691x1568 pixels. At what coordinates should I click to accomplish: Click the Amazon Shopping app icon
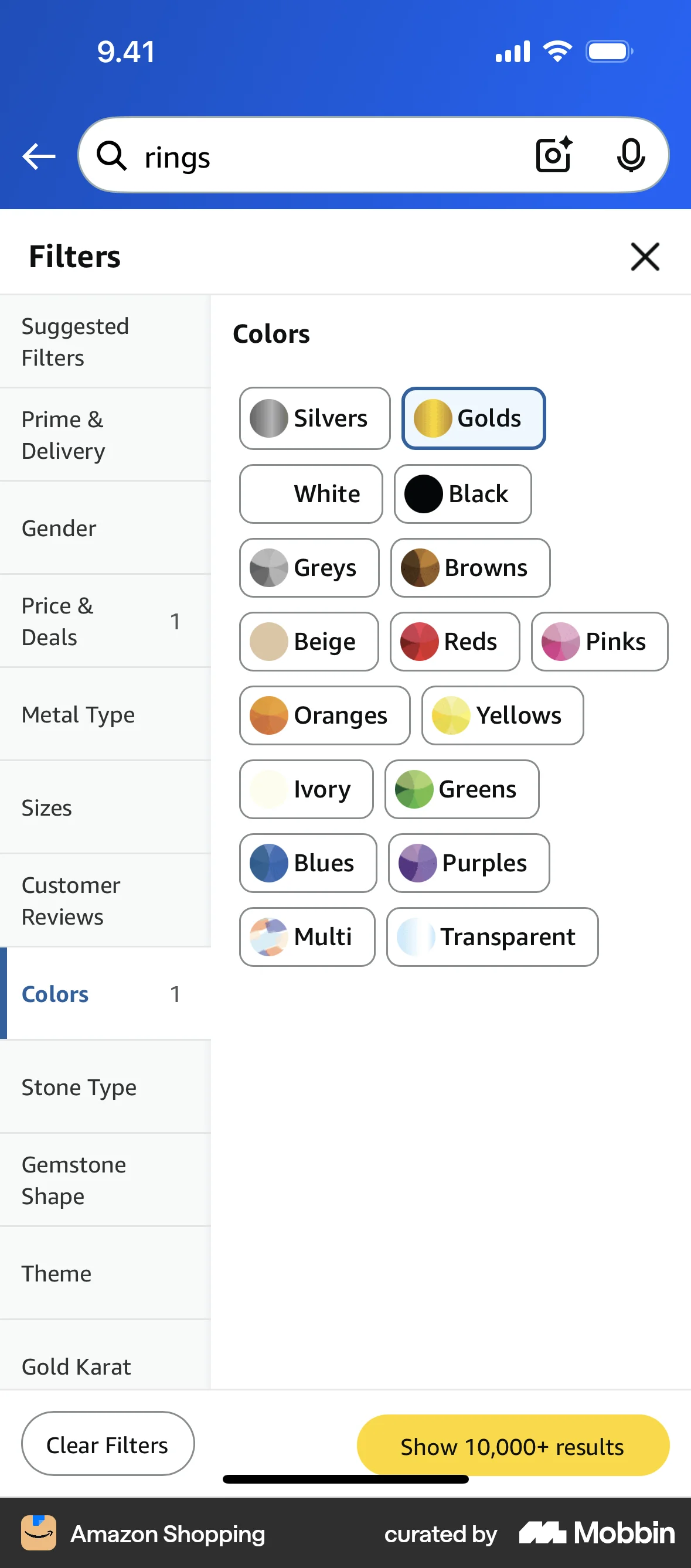point(38,1533)
